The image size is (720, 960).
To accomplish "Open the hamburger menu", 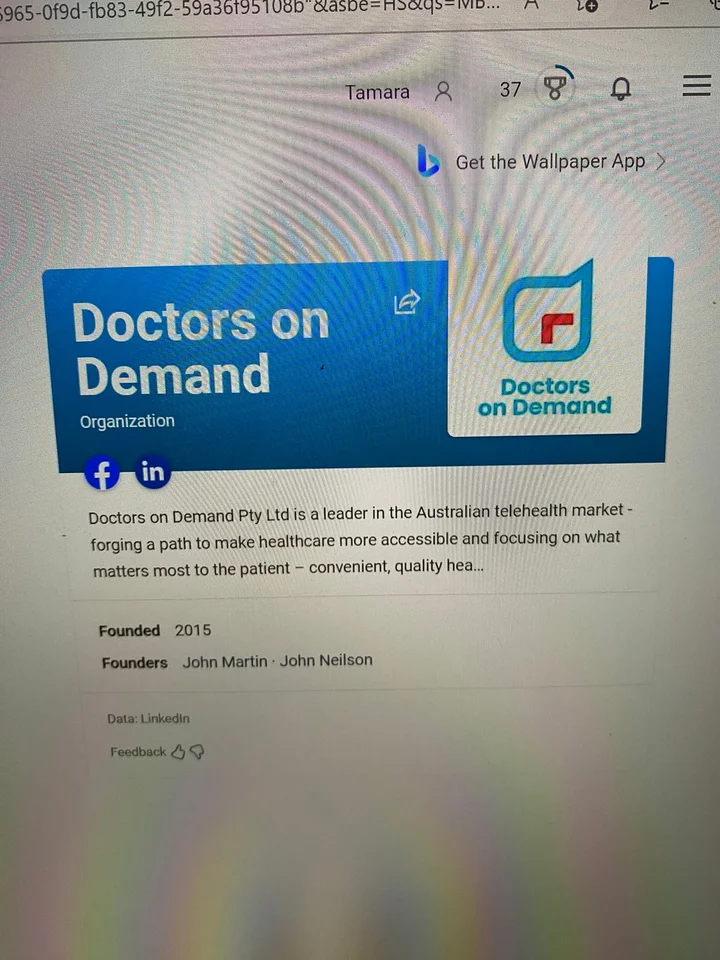I will point(696,87).
